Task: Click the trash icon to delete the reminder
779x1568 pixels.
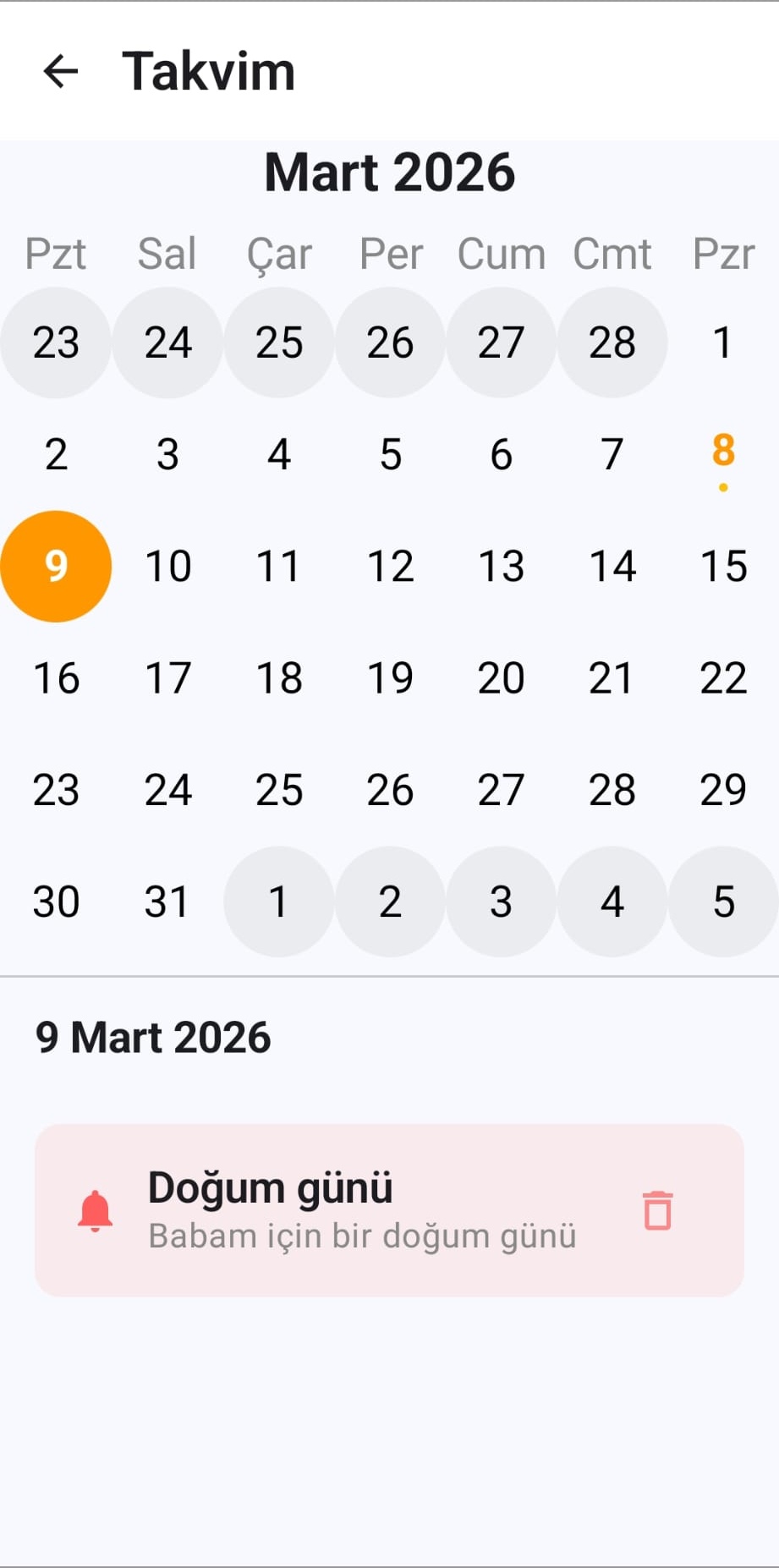Action: pos(656,1210)
